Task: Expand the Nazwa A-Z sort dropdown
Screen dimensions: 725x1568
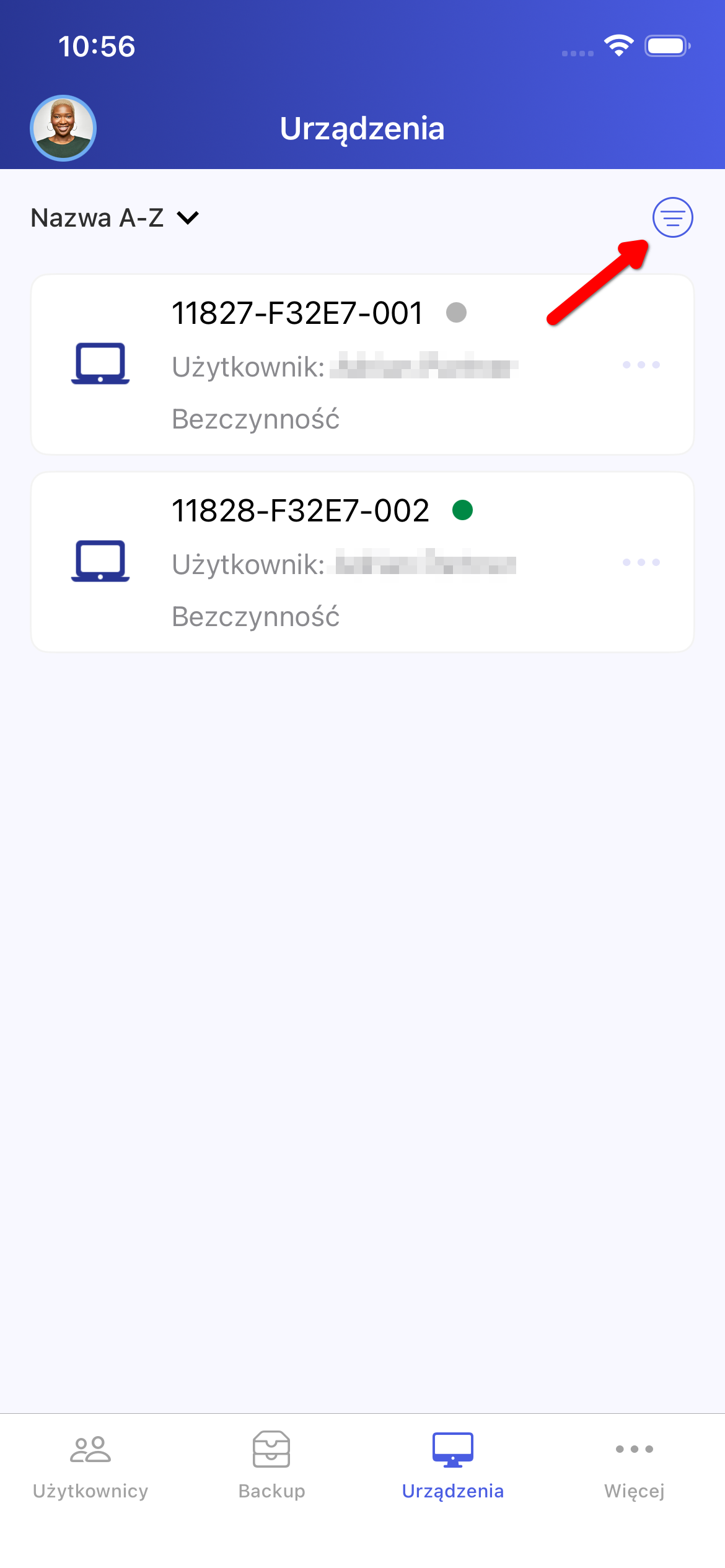Action: (x=115, y=218)
